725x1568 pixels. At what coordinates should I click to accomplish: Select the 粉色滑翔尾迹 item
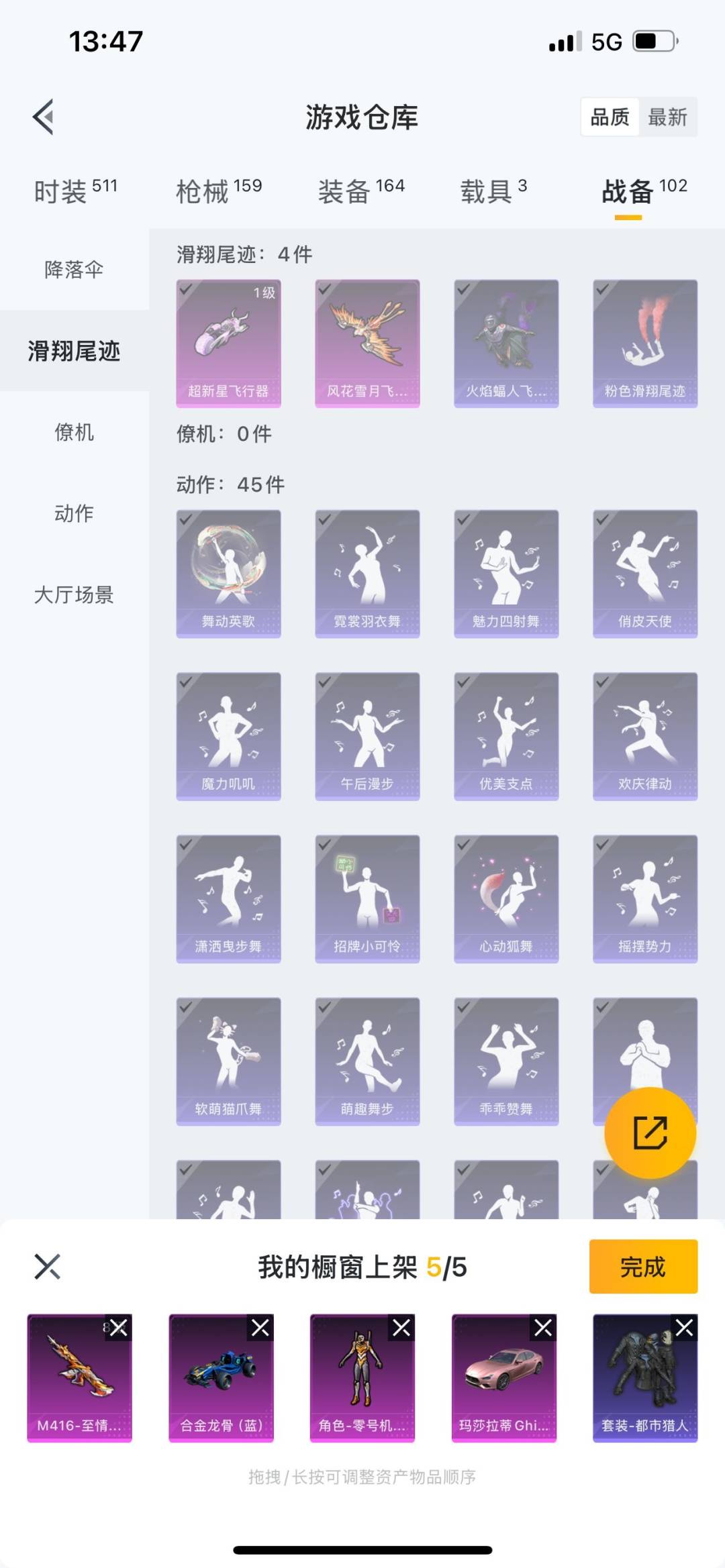tap(644, 343)
